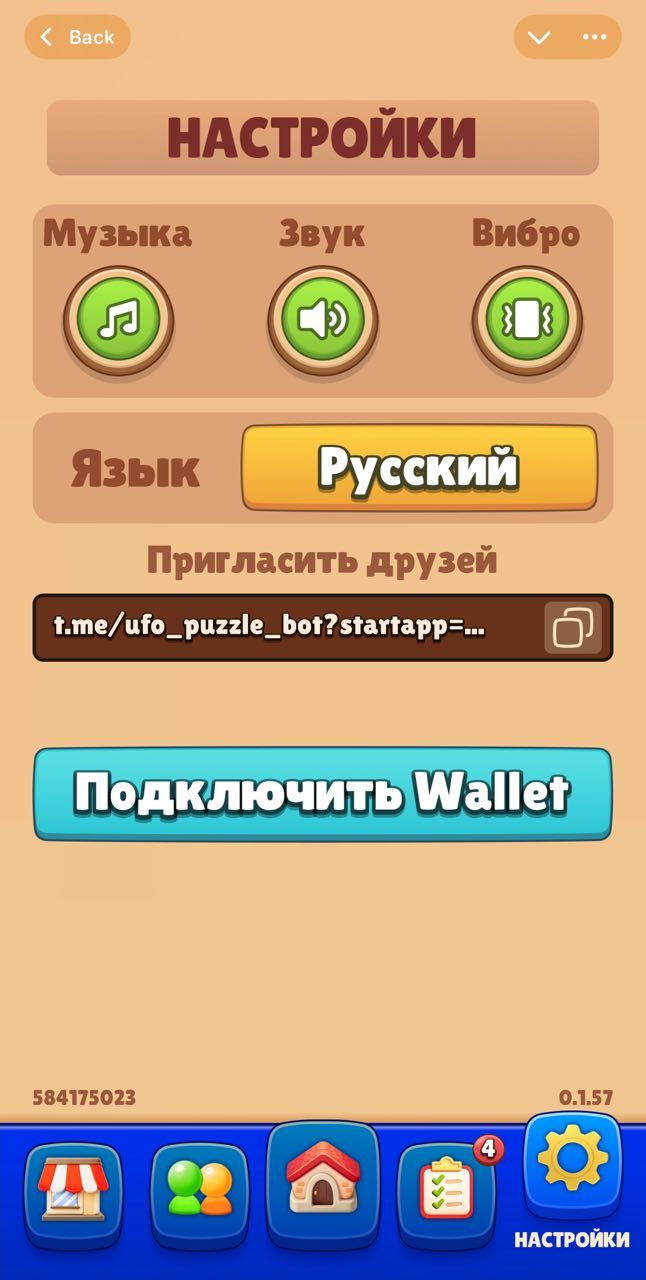Viewport: 646px width, 1280px height.
Task: Toggle the Музыка music button
Action: coord(118,320)
